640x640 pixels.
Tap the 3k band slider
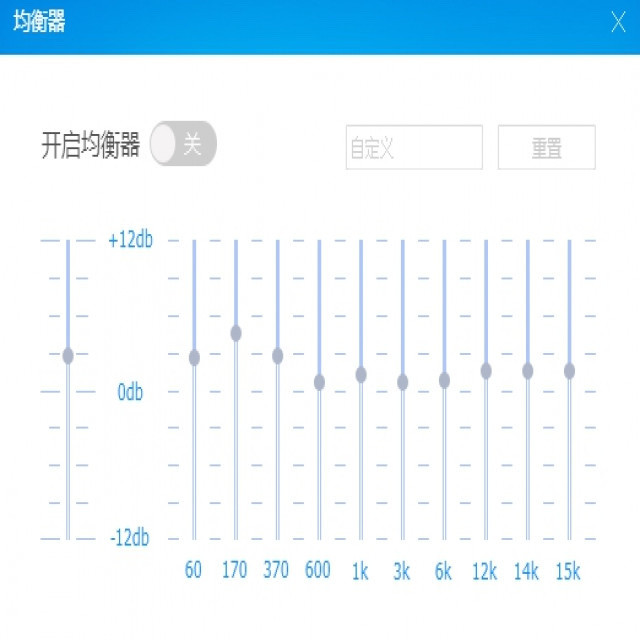403,382
